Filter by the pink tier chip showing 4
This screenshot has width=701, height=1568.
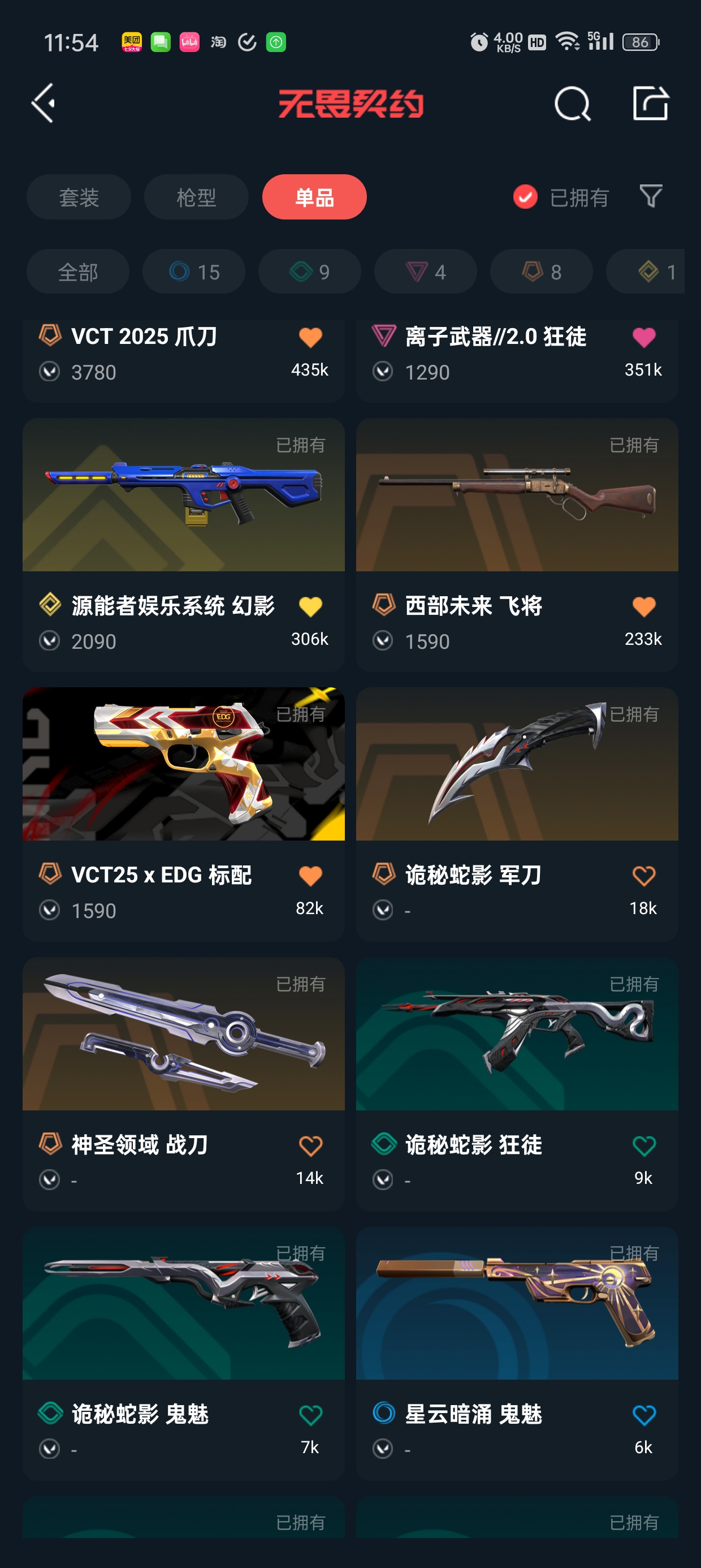[x=425, y=272]
